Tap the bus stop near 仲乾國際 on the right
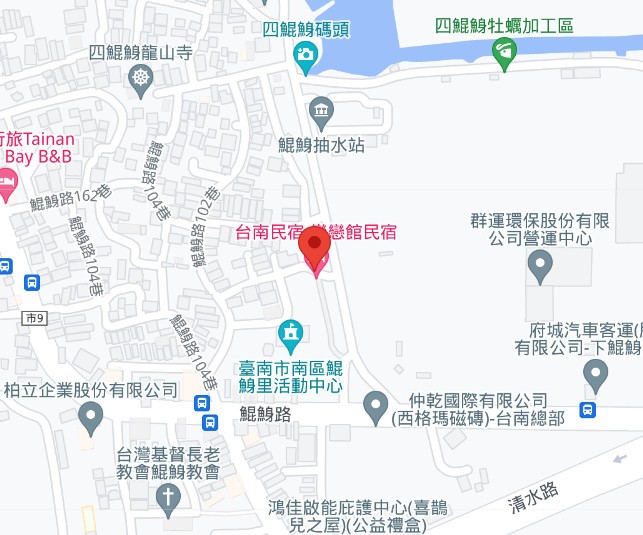This screenshot has width=643, height=535. pyautogui.click(x=587, y=410)
